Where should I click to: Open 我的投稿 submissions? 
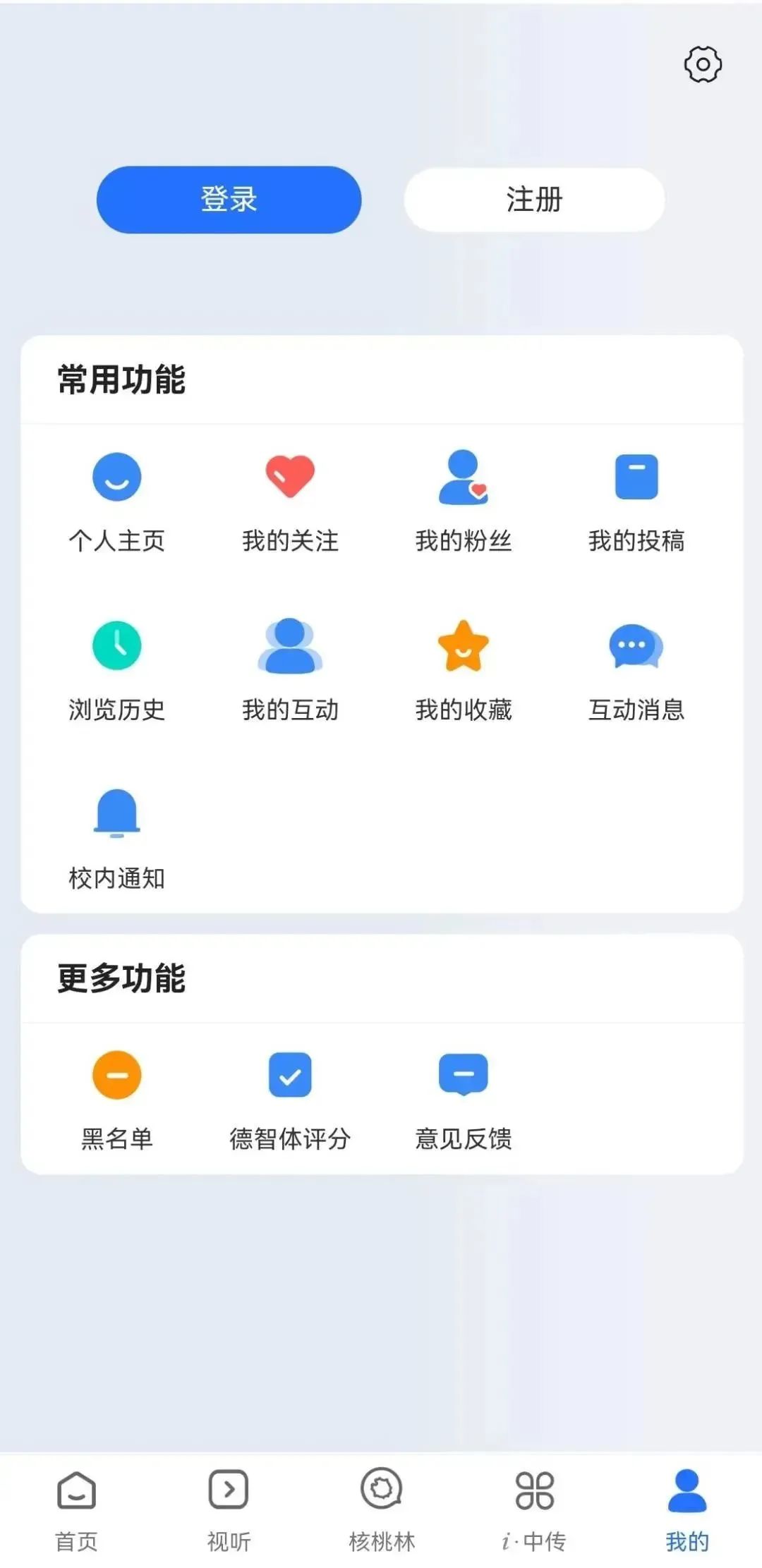click(x=636, y=501)
